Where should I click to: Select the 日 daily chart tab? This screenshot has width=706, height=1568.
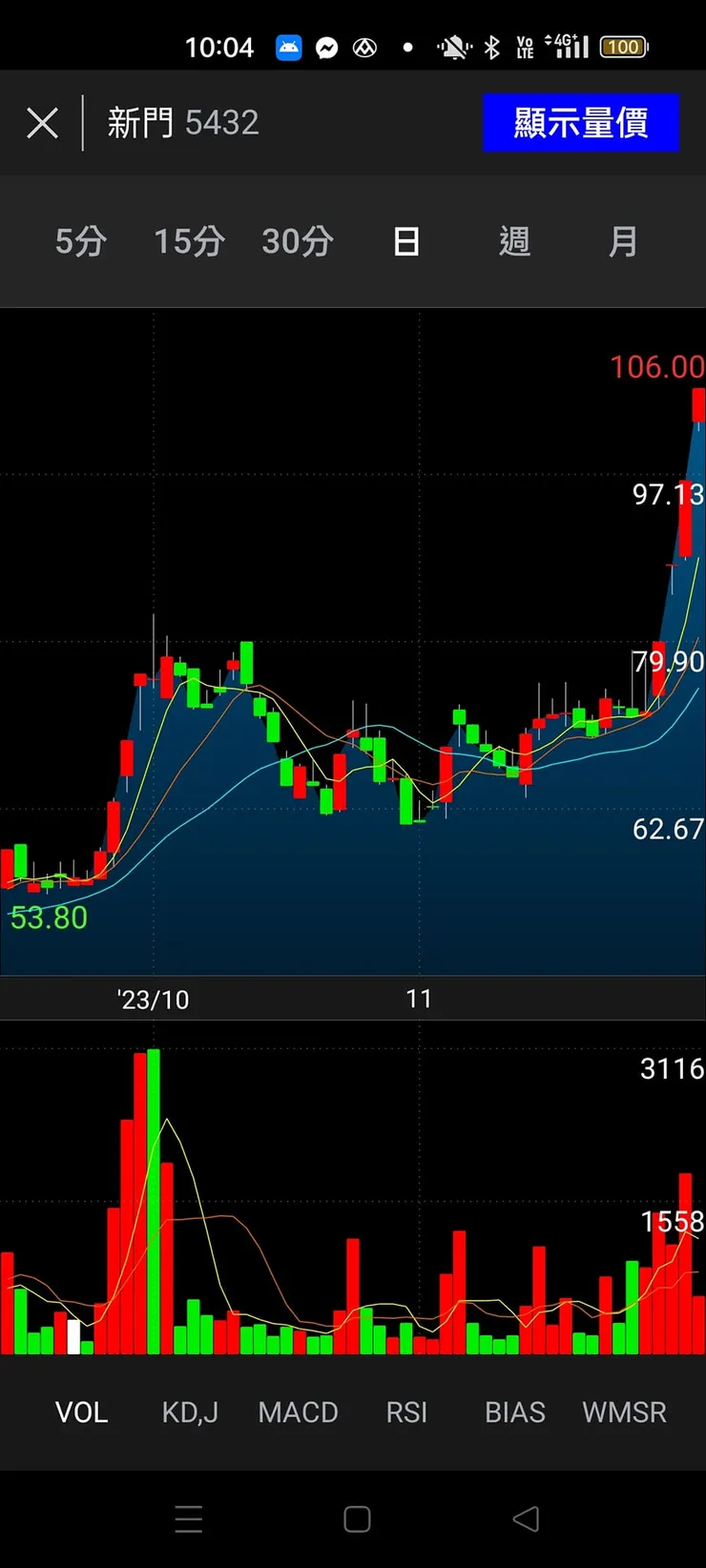coord(406,241)
